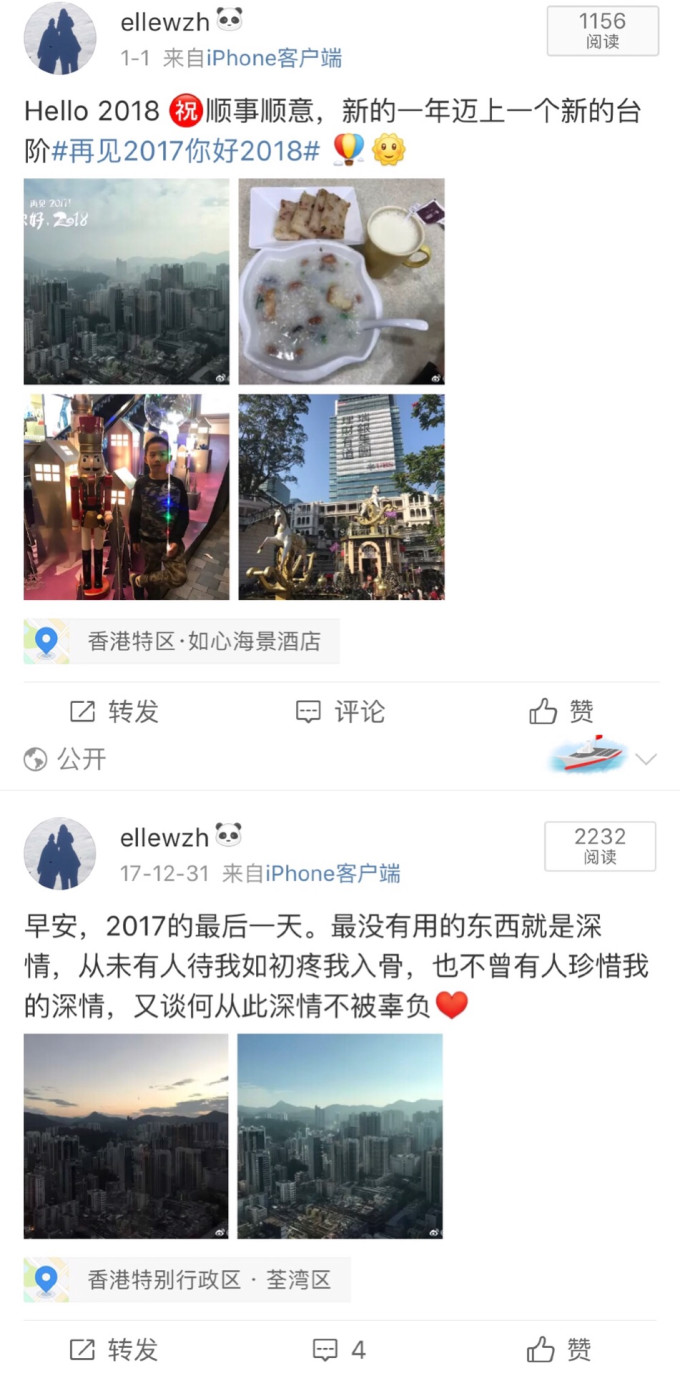Open avatar on the 17-12-31 post
680x1373 pixels.
coord(60,853)
